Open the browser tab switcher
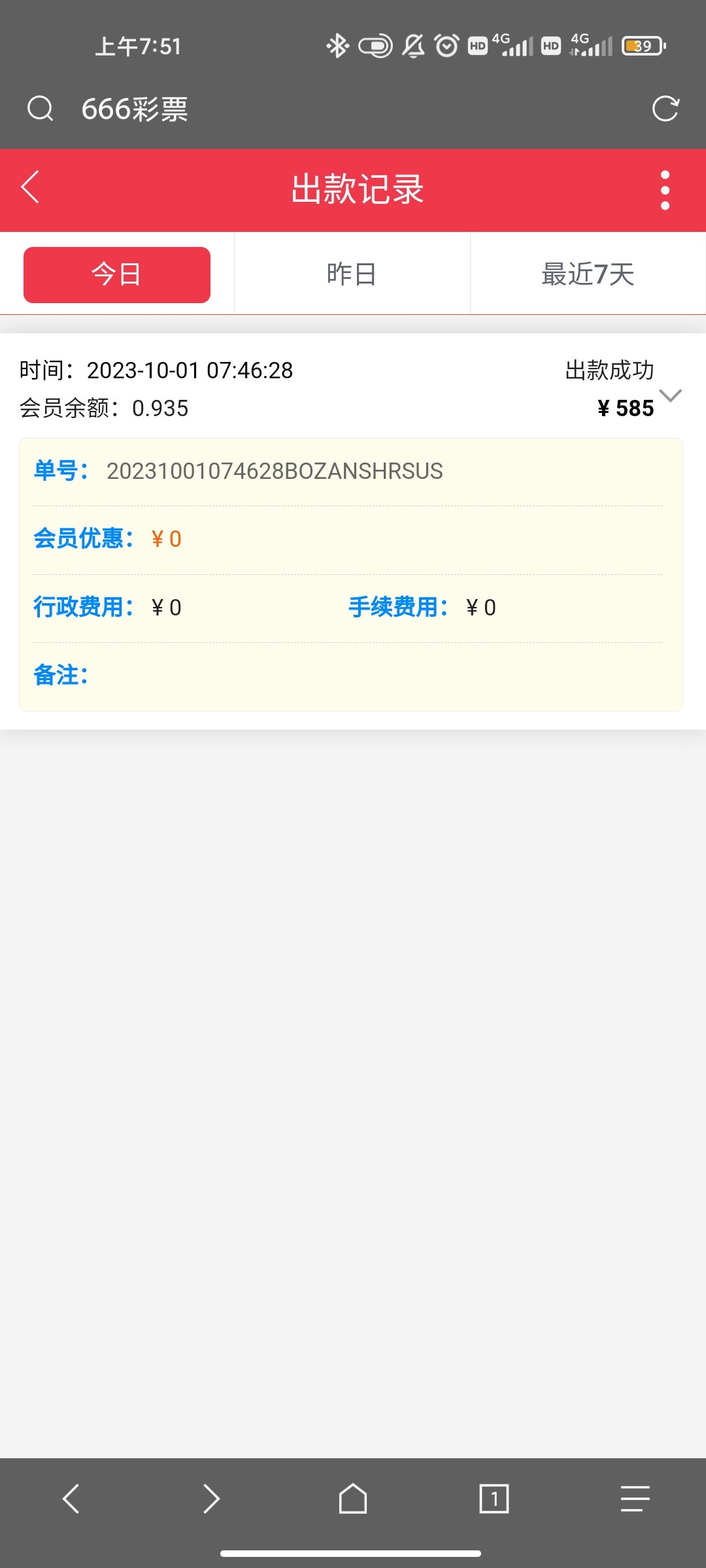The image size is (706, 1568). (494, 1498)
